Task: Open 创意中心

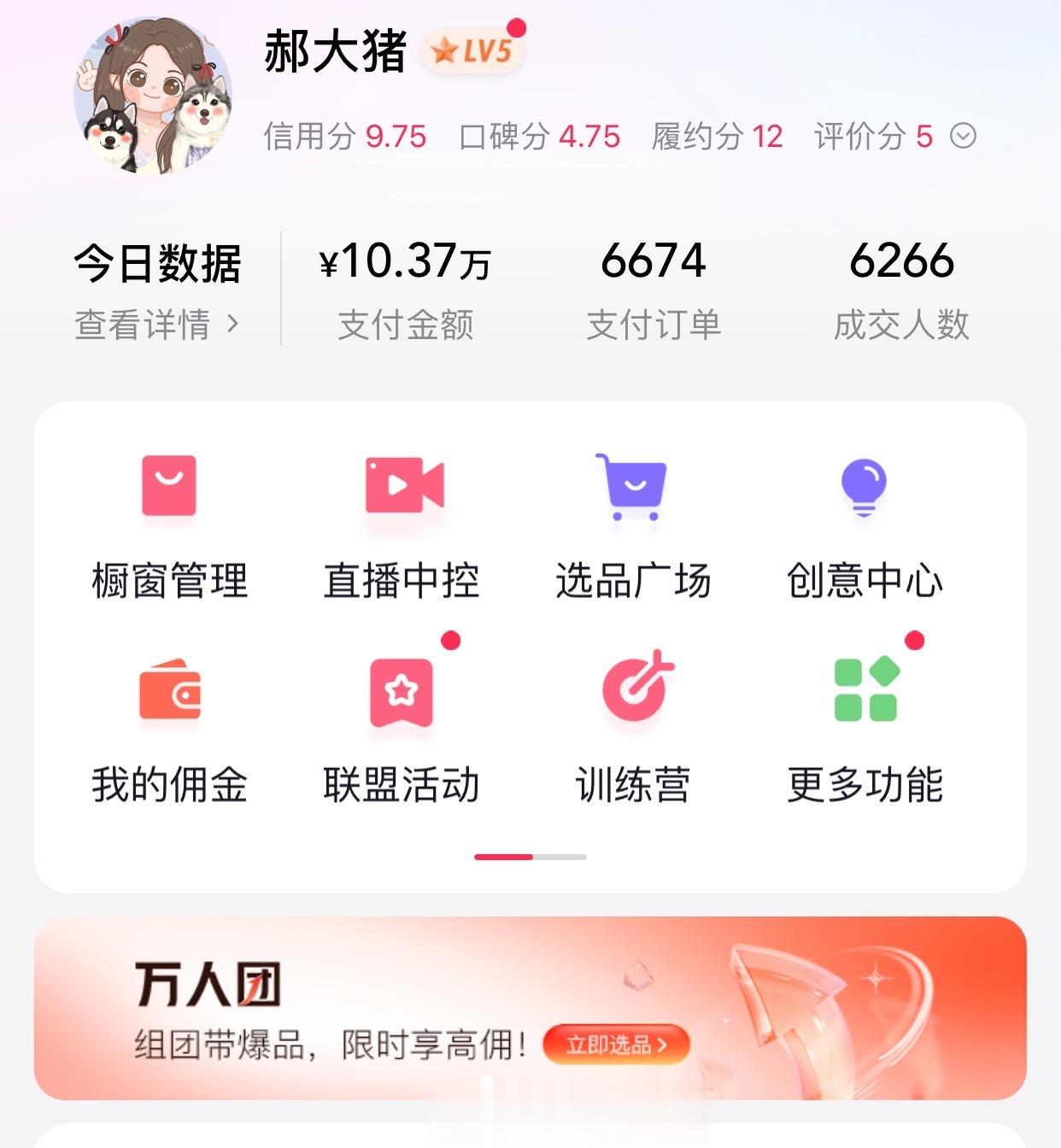Action: tap(865, 525)
